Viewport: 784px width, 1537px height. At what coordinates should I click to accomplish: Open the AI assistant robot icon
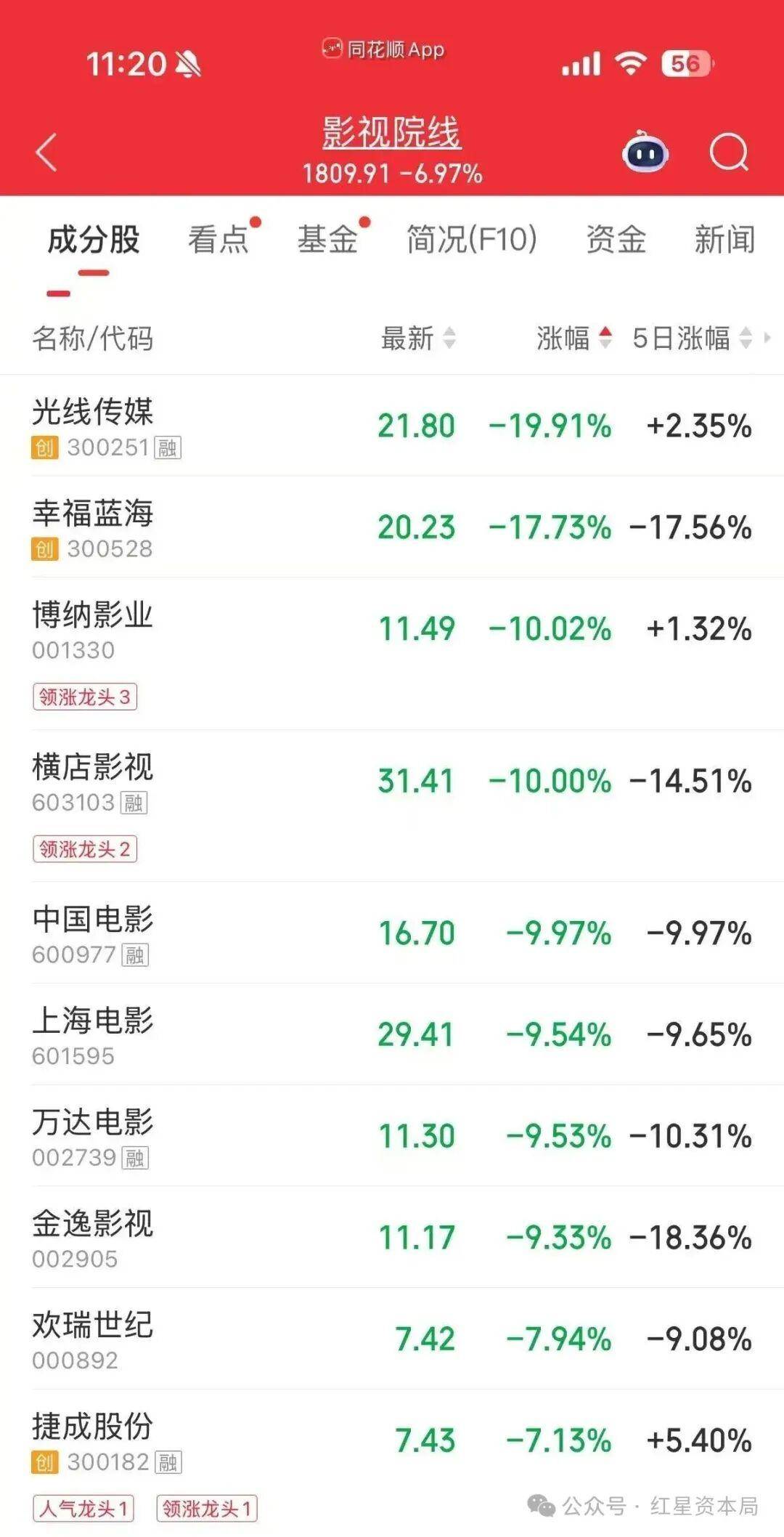point(645,151)
